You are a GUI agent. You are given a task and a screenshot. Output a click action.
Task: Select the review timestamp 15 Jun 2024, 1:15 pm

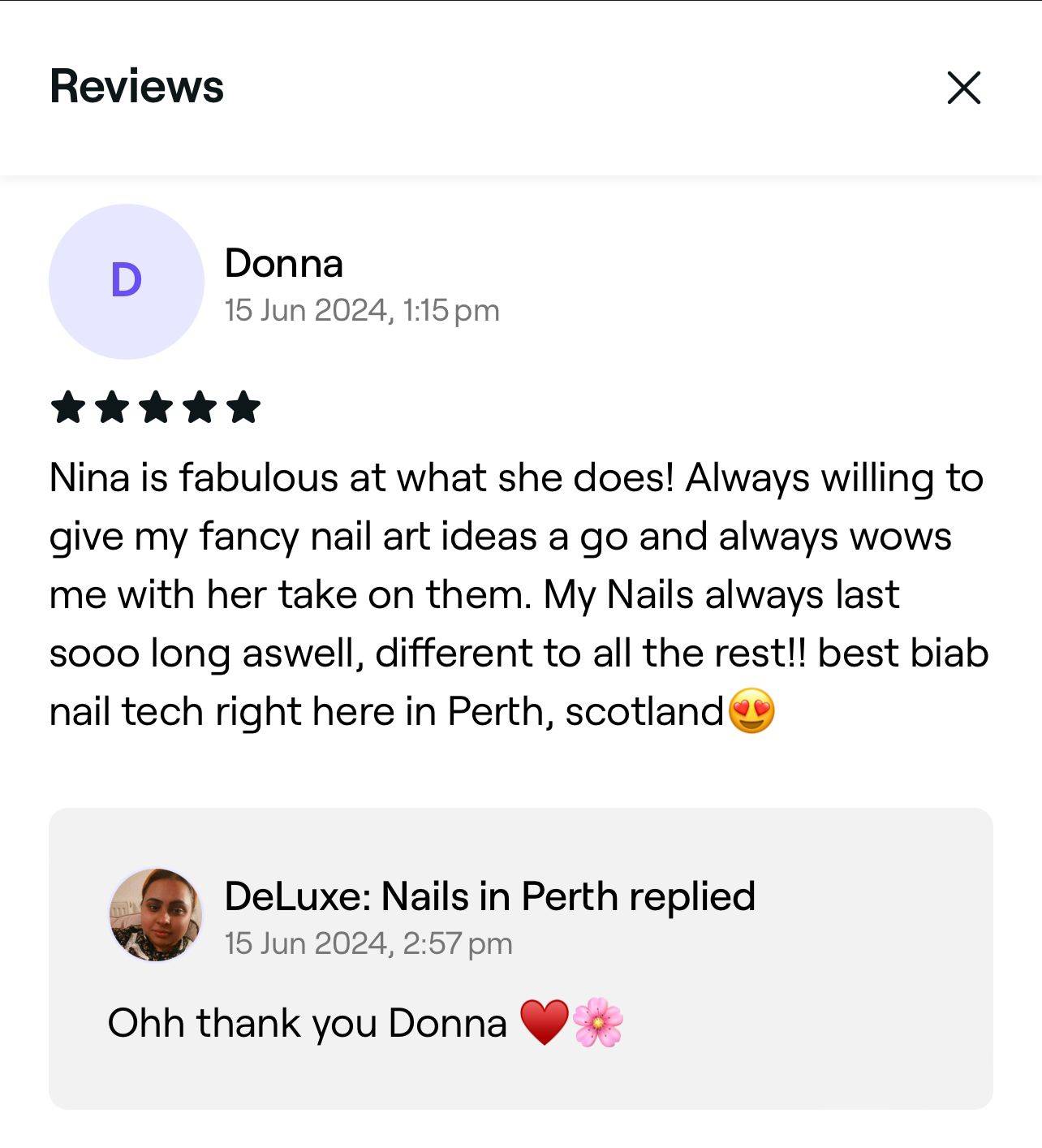tap(362, 309)
